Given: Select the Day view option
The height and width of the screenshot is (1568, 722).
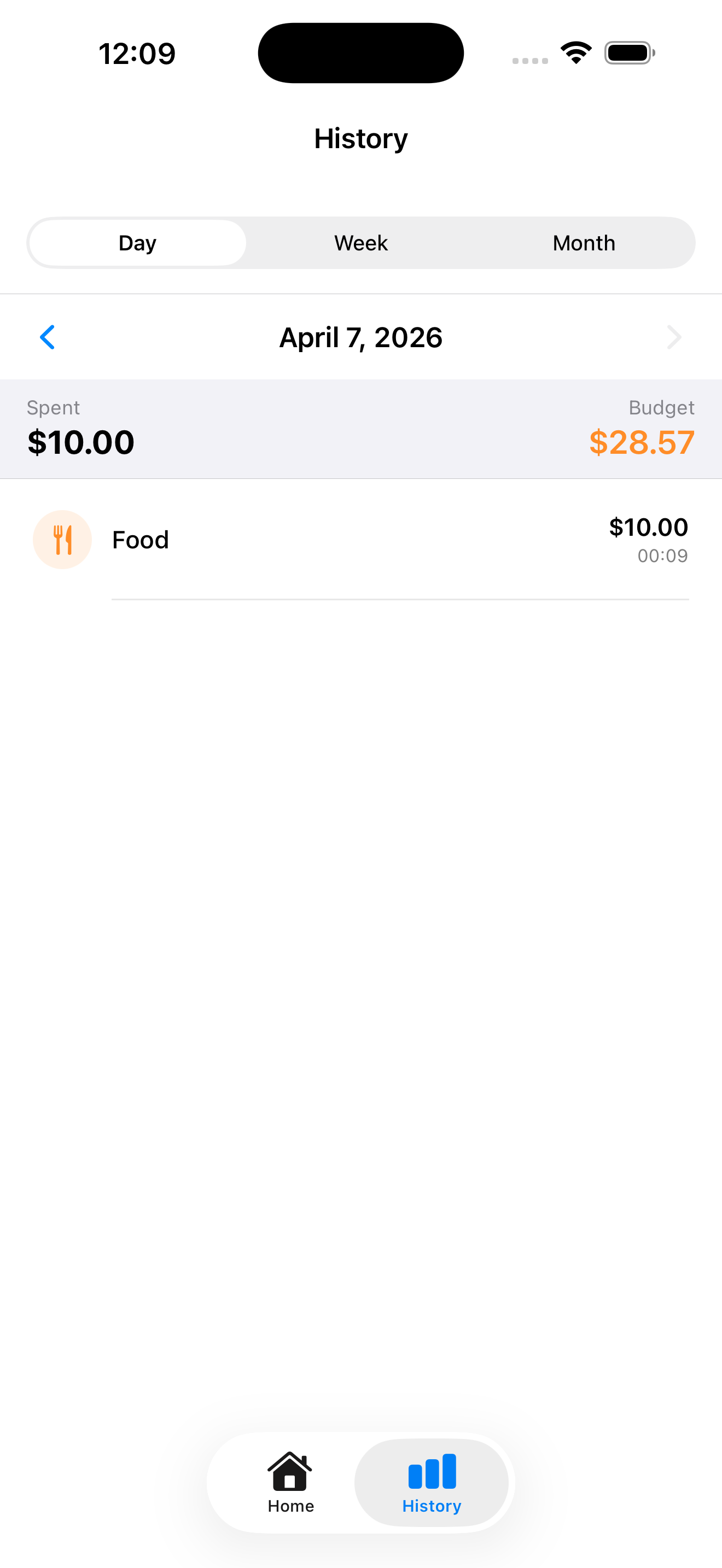Looking at the screenshot, I should [x=136, y=242].
